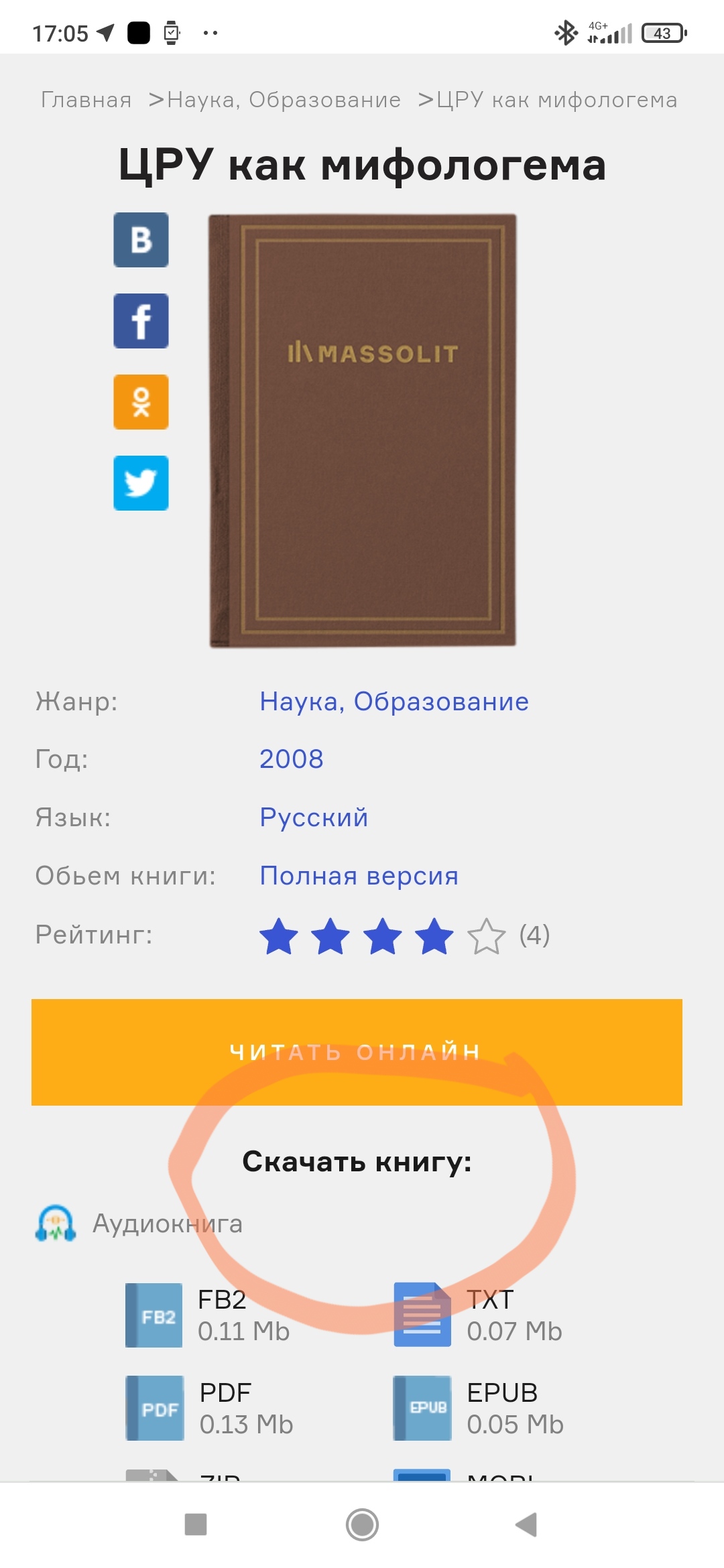Download the book in TXT format
This screenshot has width=724, height=1568.
477,1315
